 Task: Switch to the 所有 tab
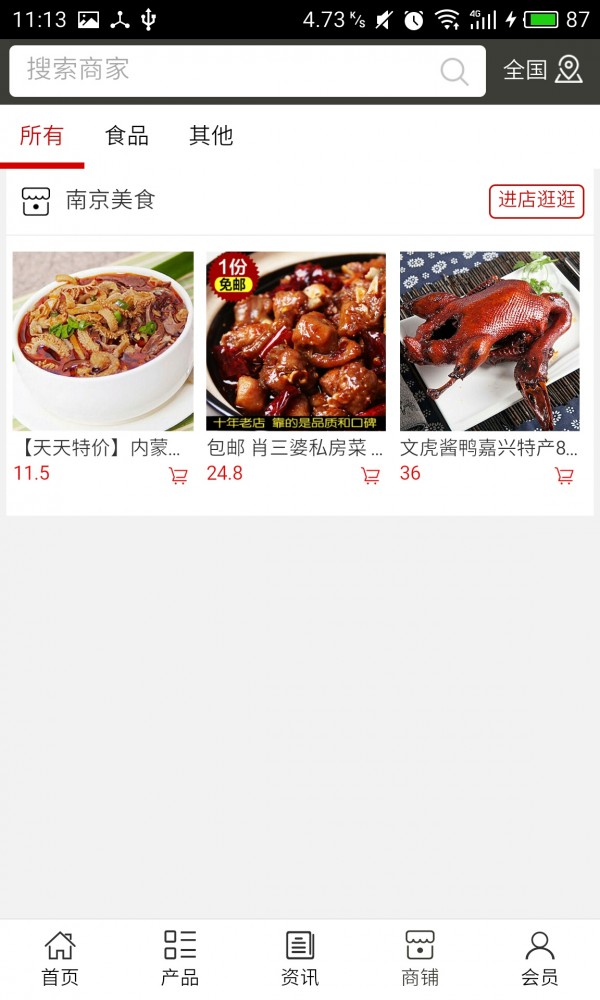41,136
